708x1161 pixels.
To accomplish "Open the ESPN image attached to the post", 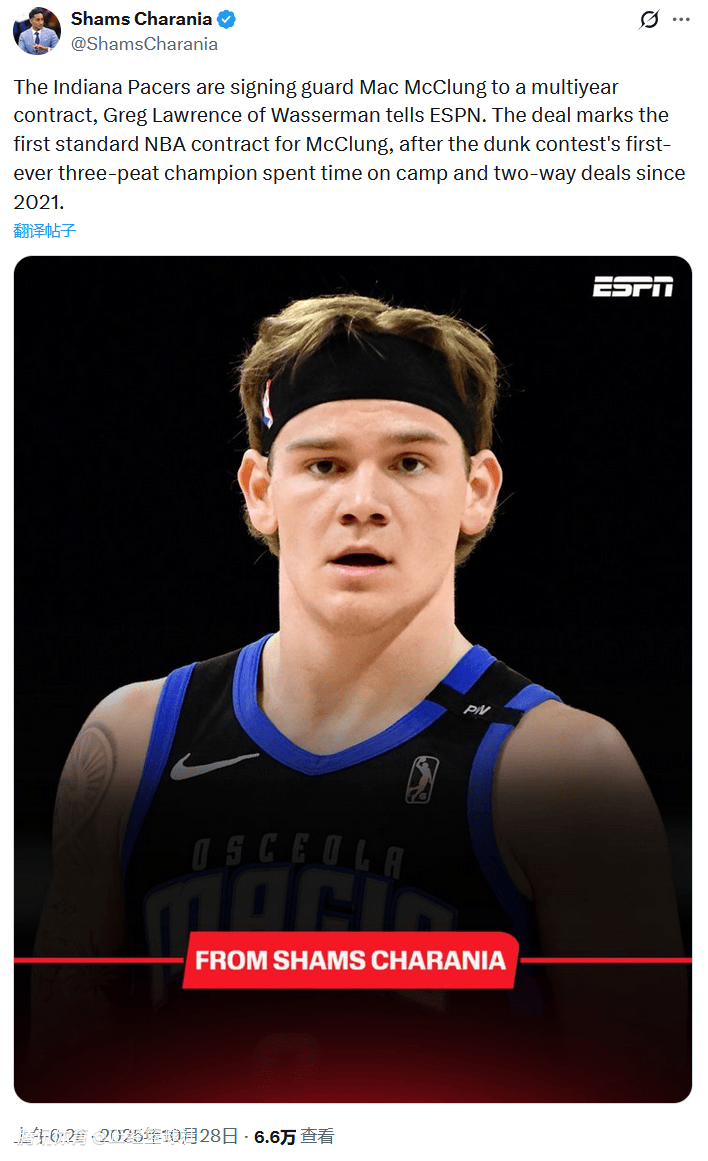I will (352, 600).
